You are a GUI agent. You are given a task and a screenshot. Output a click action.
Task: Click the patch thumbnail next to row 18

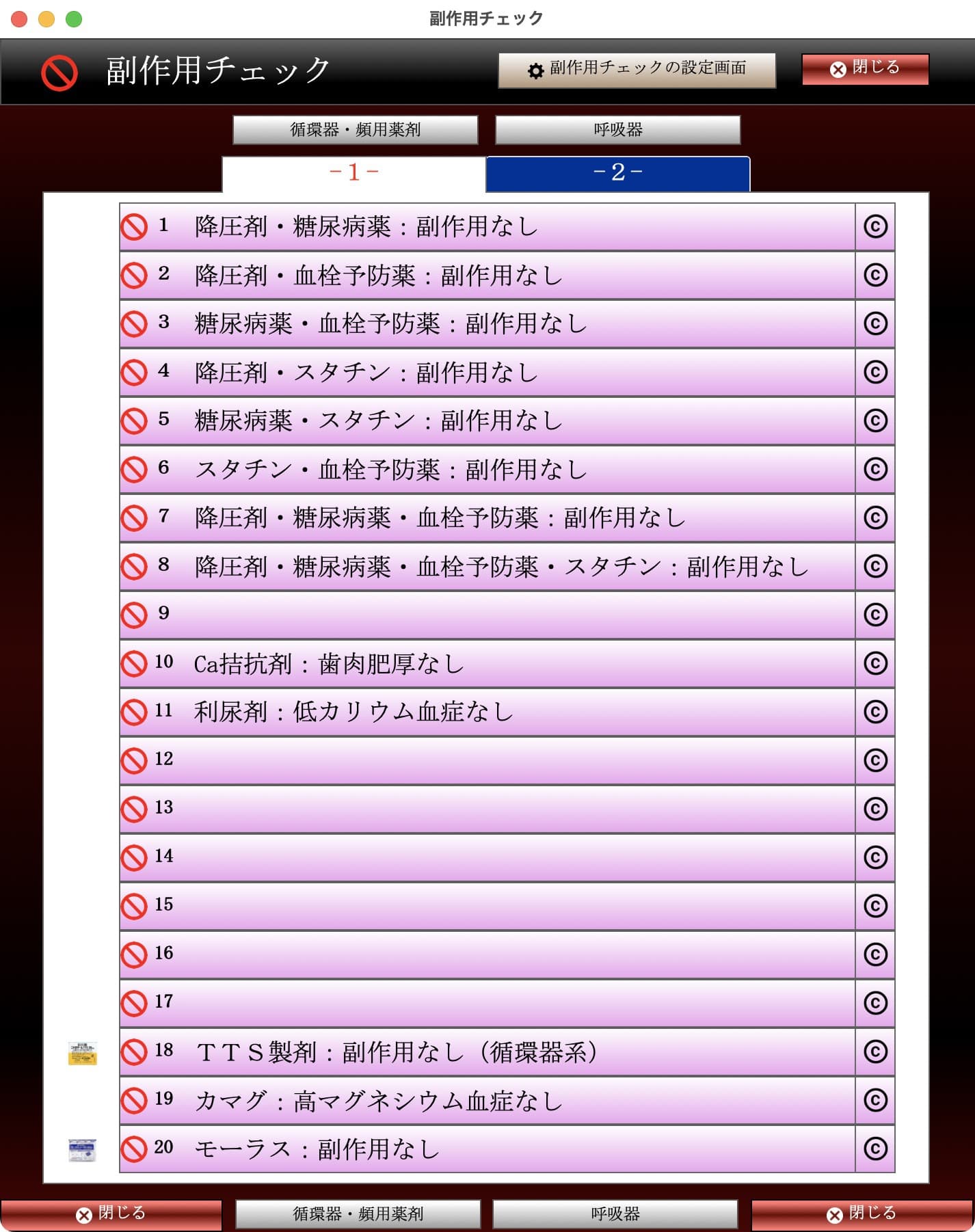83,1052
